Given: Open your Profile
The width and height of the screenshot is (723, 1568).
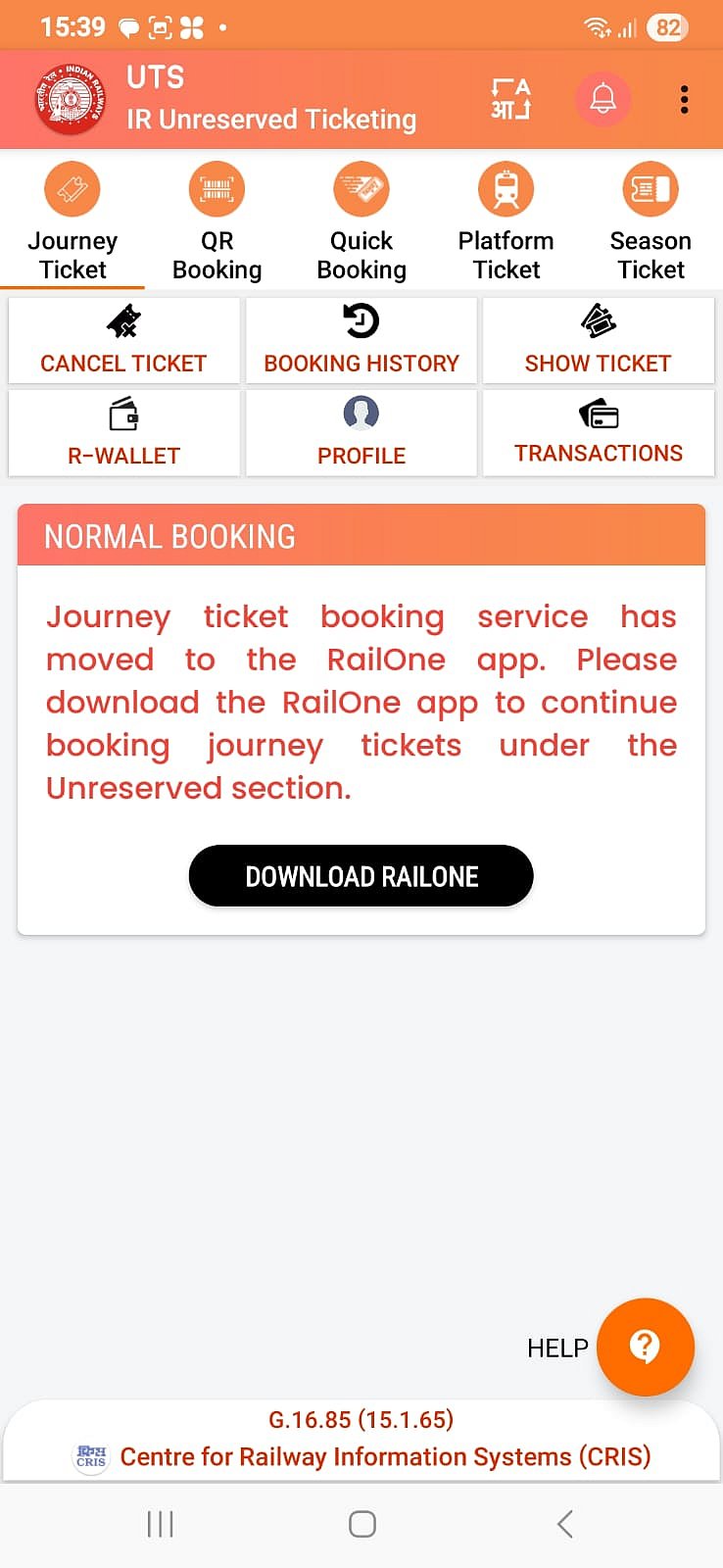Looking at the screenshot, I should 361,432.
